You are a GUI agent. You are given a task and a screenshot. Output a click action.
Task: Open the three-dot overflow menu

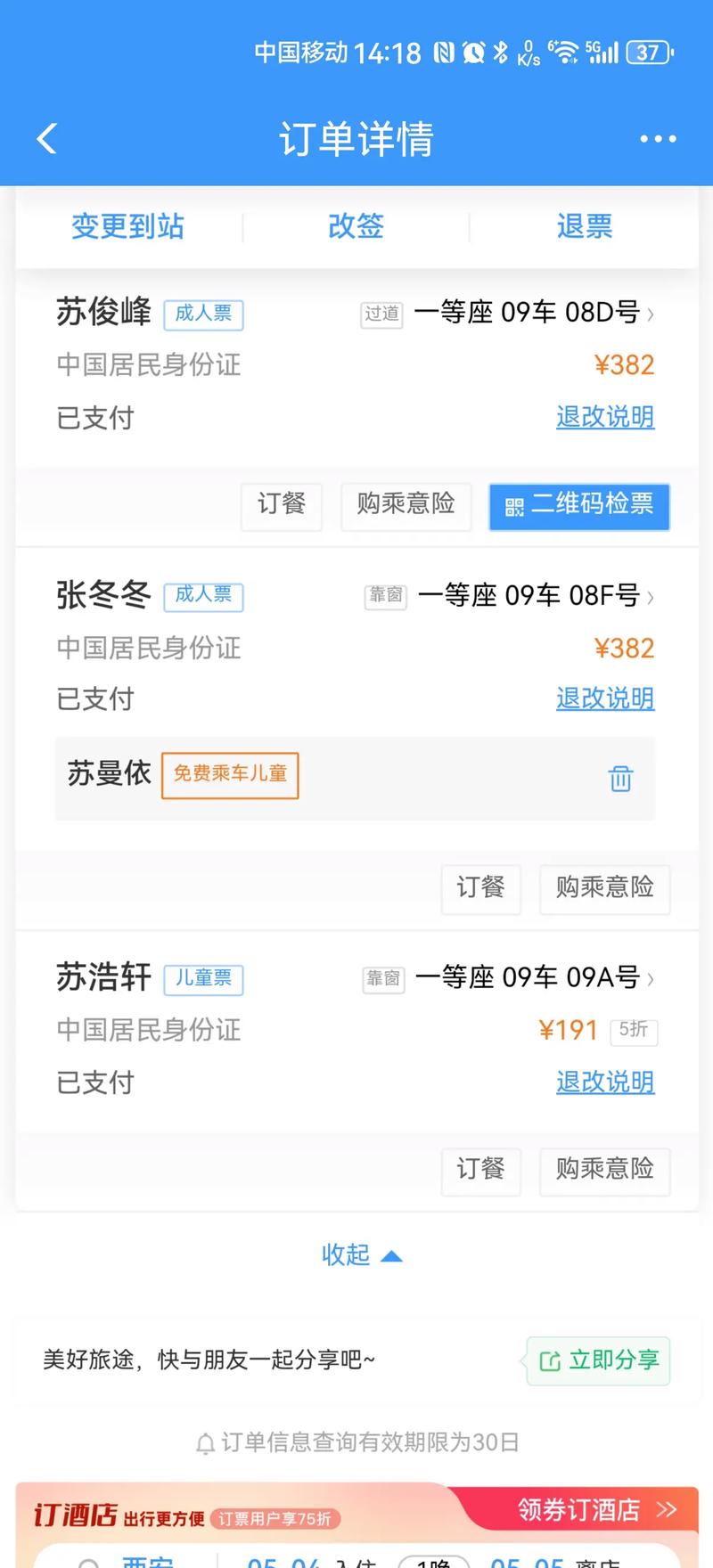point(658,139)
